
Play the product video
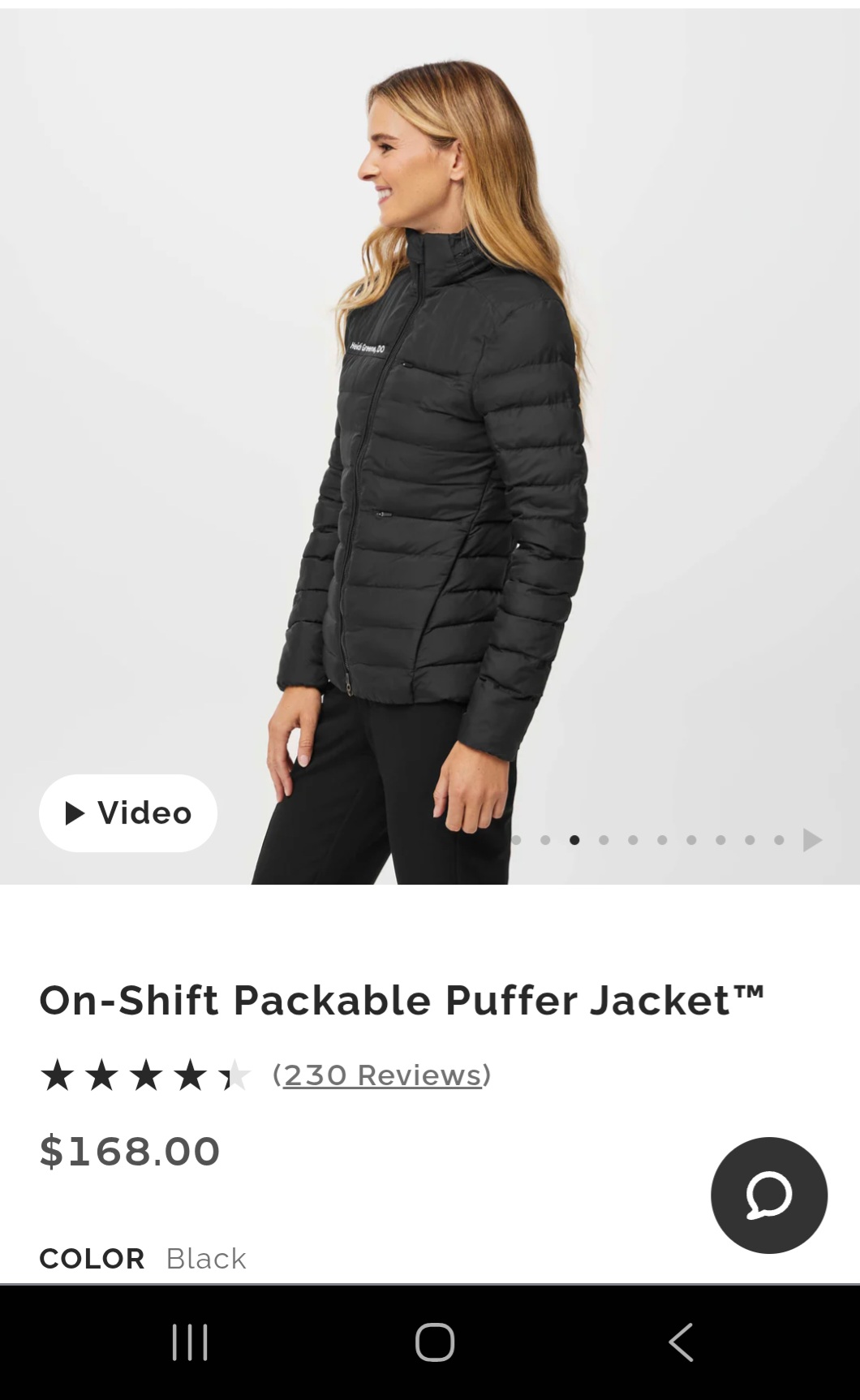pyautogui.click(x=128, y=813)
